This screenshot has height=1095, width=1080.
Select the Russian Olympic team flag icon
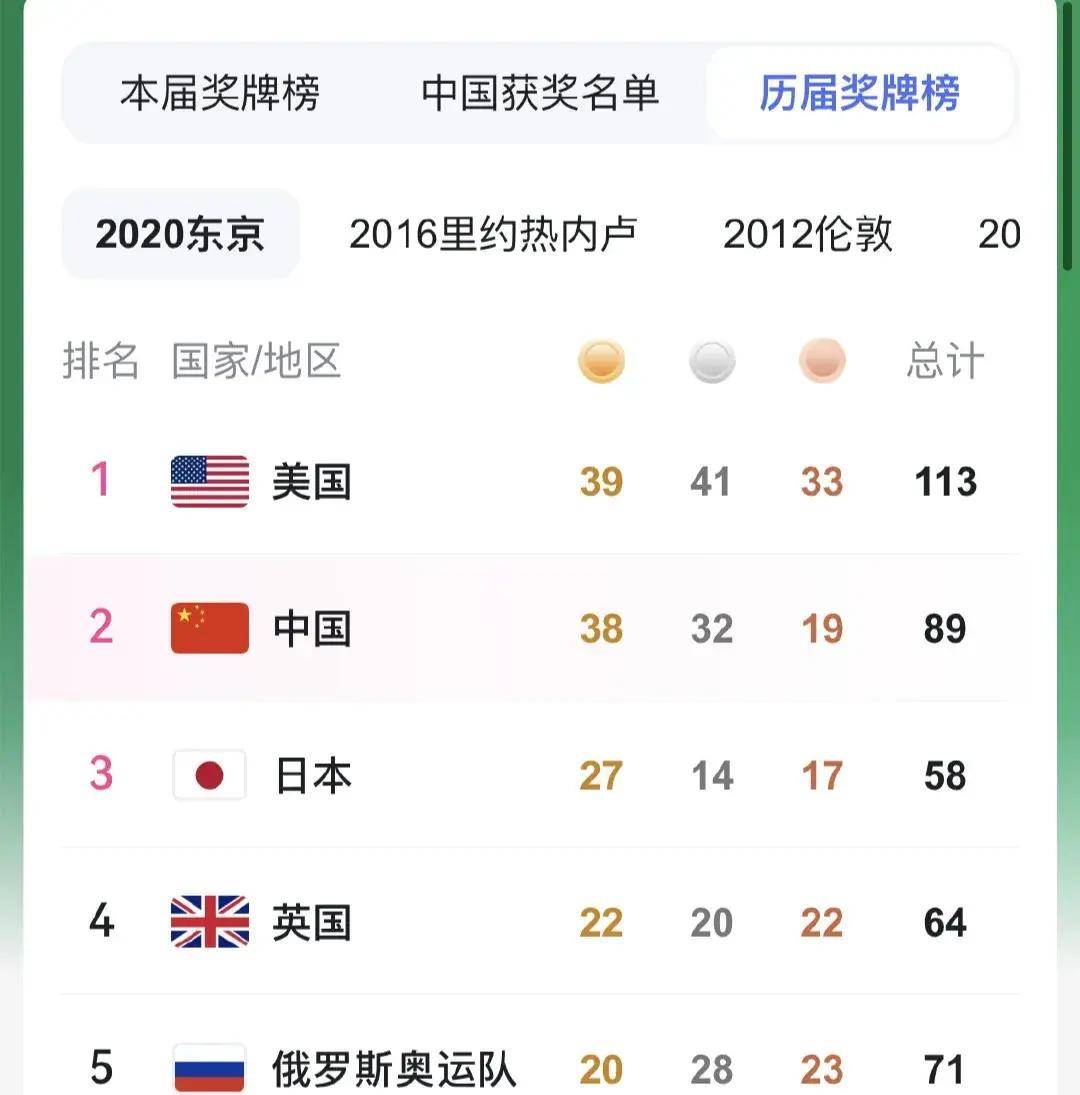209,1065
